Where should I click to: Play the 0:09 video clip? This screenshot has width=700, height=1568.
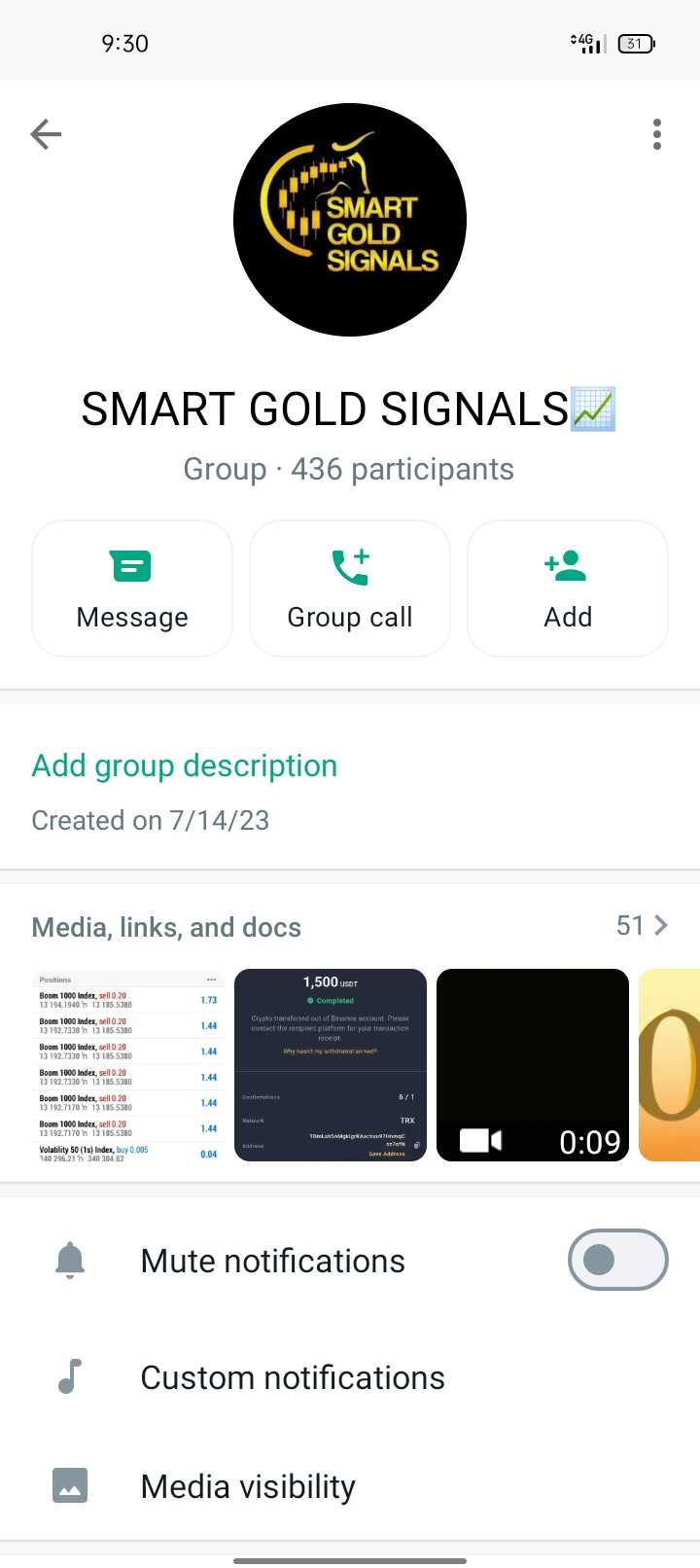[533, 1065]
